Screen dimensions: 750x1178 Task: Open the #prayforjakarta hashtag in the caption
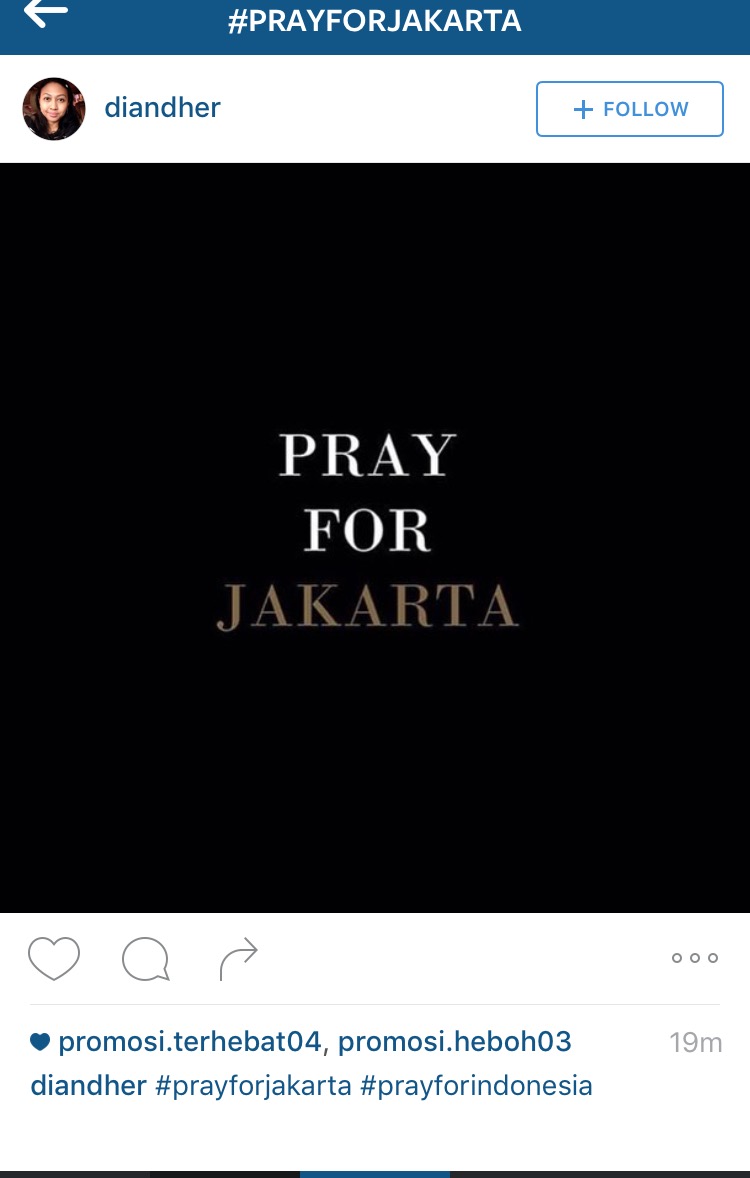click(x=253, y=1085)
